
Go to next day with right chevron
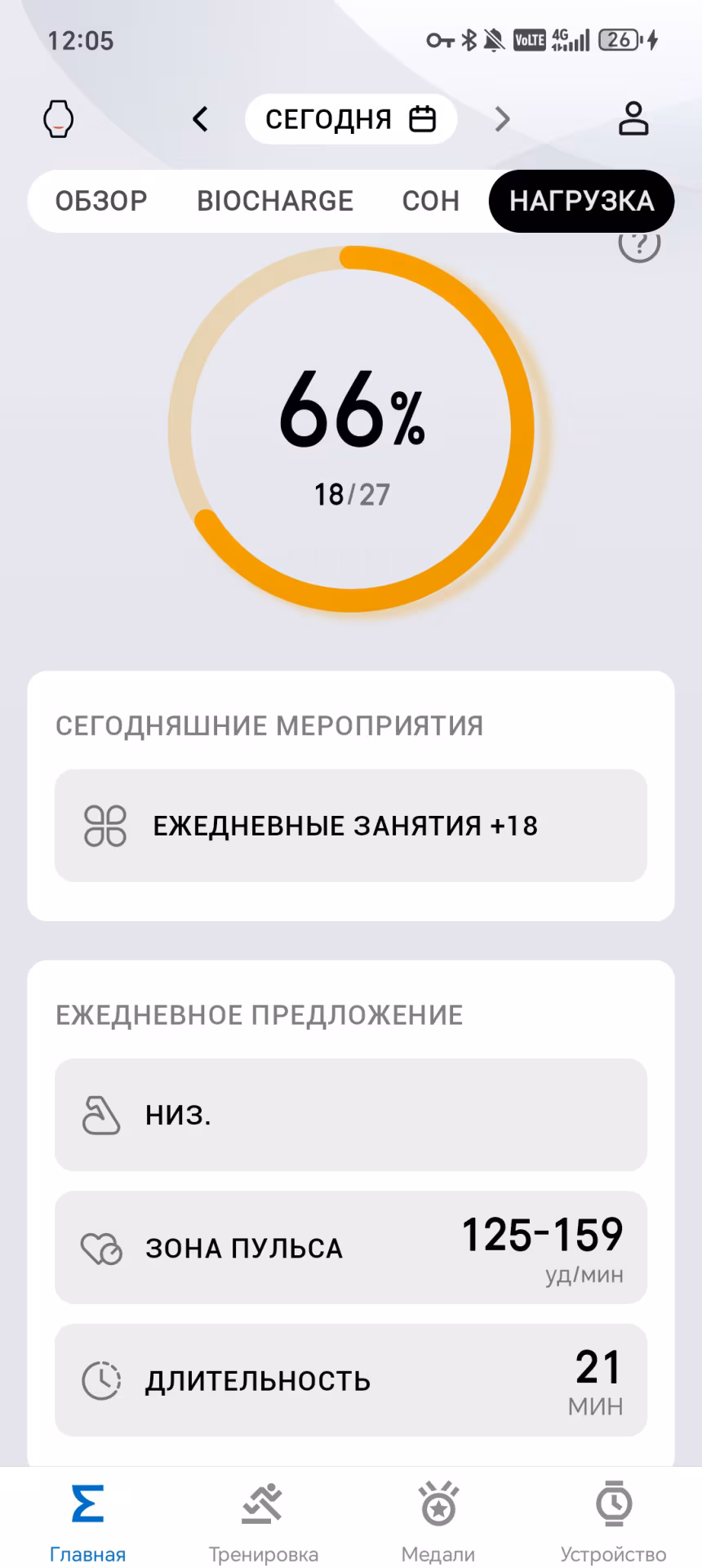tap(502, 118)
